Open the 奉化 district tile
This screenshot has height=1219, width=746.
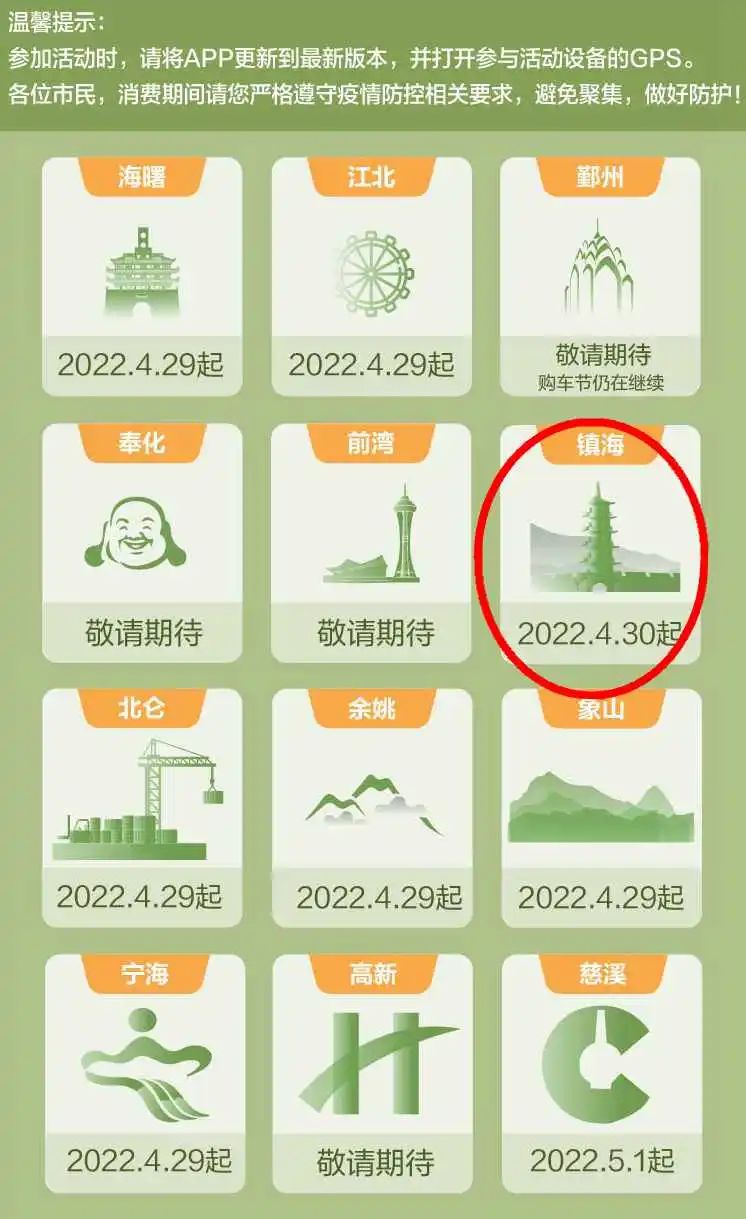point(142,543)
